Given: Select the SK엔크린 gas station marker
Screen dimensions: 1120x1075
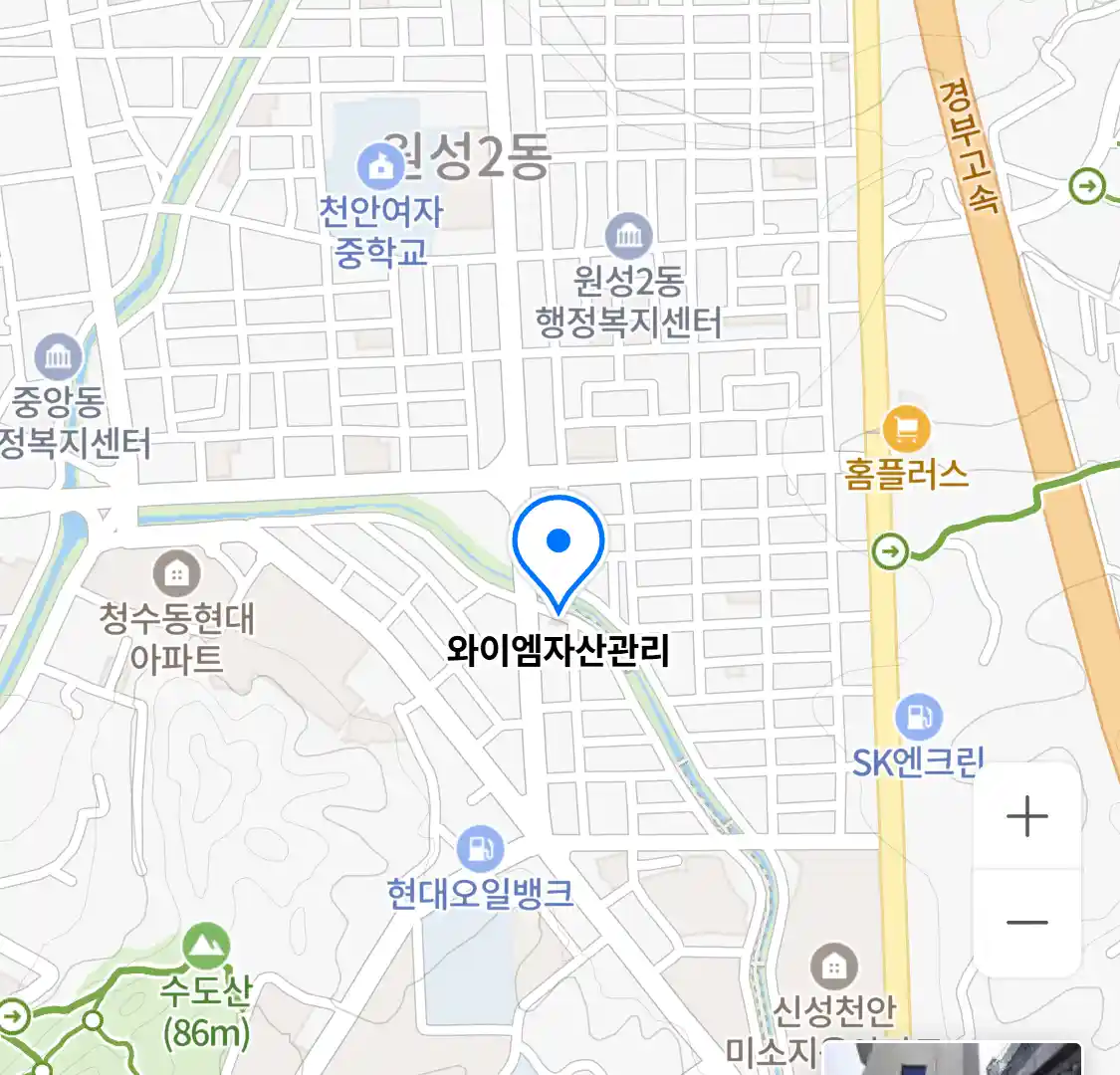Looking at the screenshot, I should pyautogui.click(x=918, y=717).
